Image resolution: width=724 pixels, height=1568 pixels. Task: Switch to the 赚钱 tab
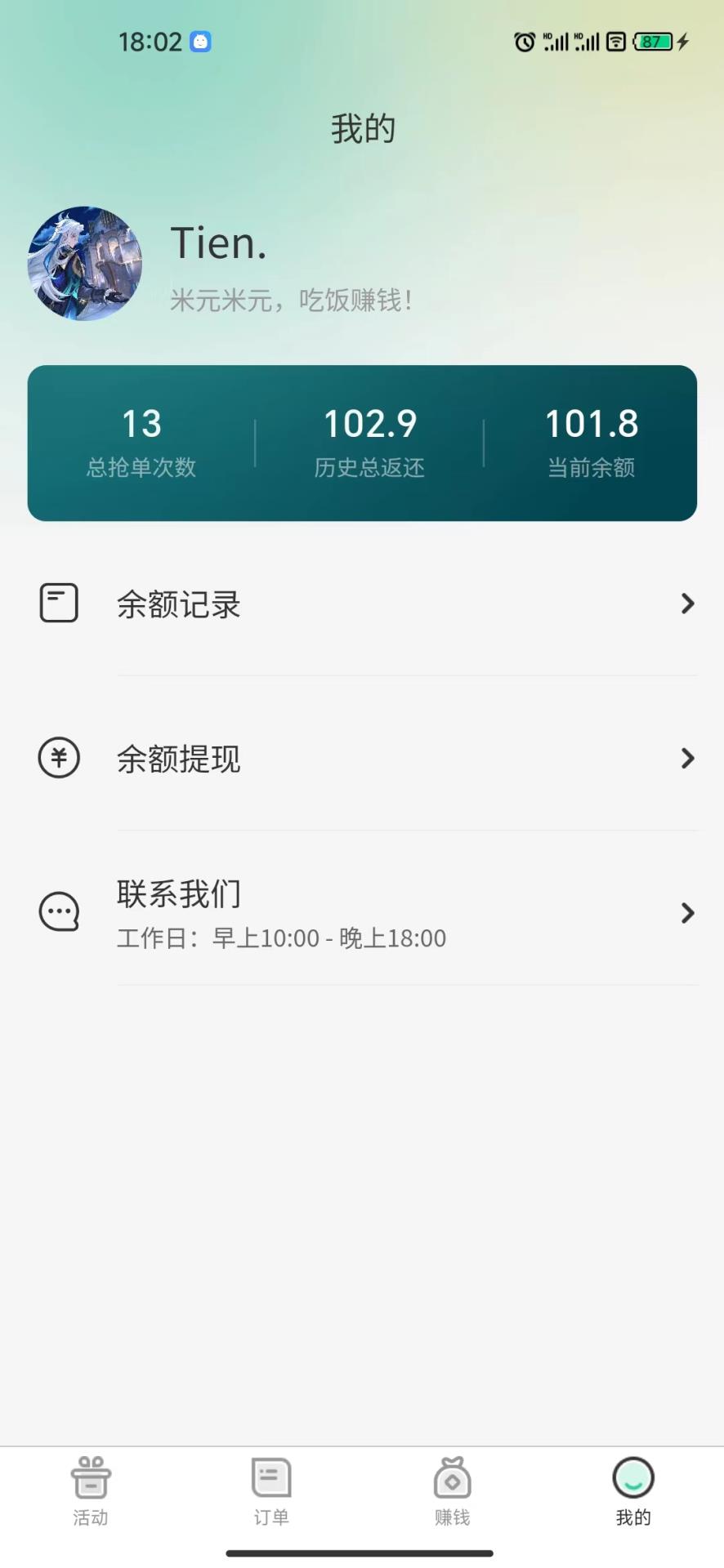click(452, 1491)
